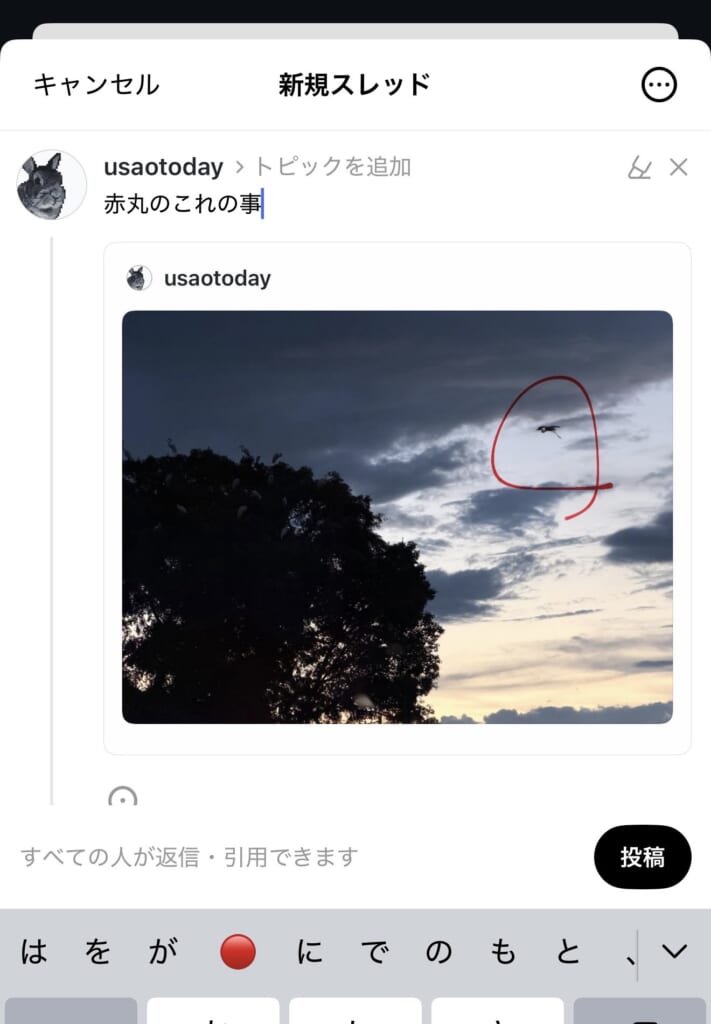Open the quoted usaotoday post
This screenshot has height=1024, width=711.
click(x=397, y=497)
